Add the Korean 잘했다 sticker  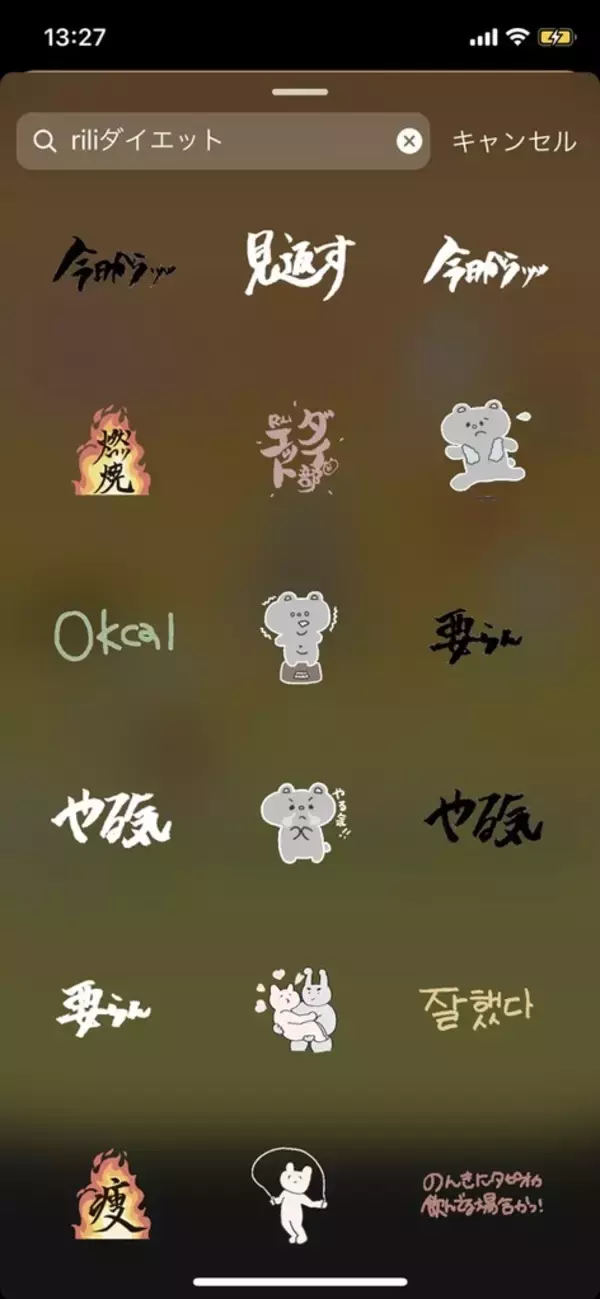tap(477, 1005)
